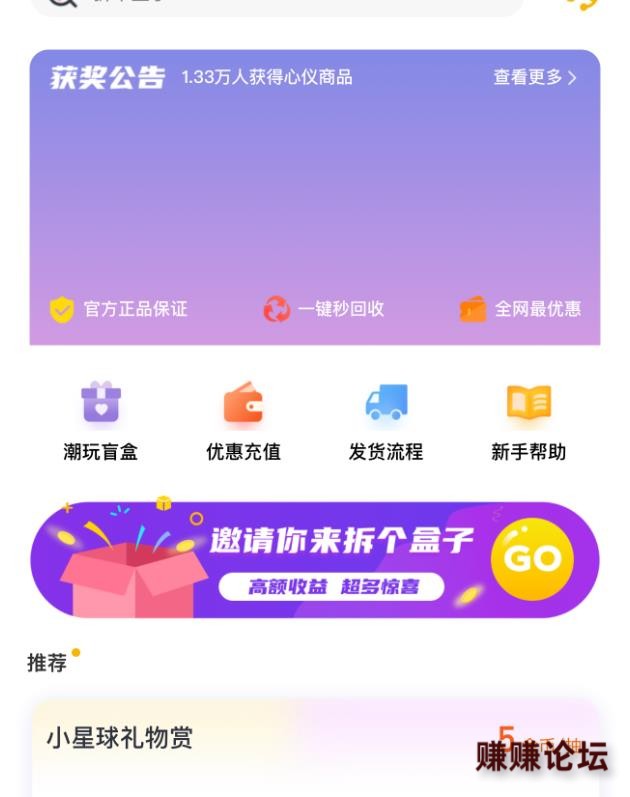Open 潮玩盲盒 shortcut
This screenshot has height=797, width=630.
click(x=101, y=421)
